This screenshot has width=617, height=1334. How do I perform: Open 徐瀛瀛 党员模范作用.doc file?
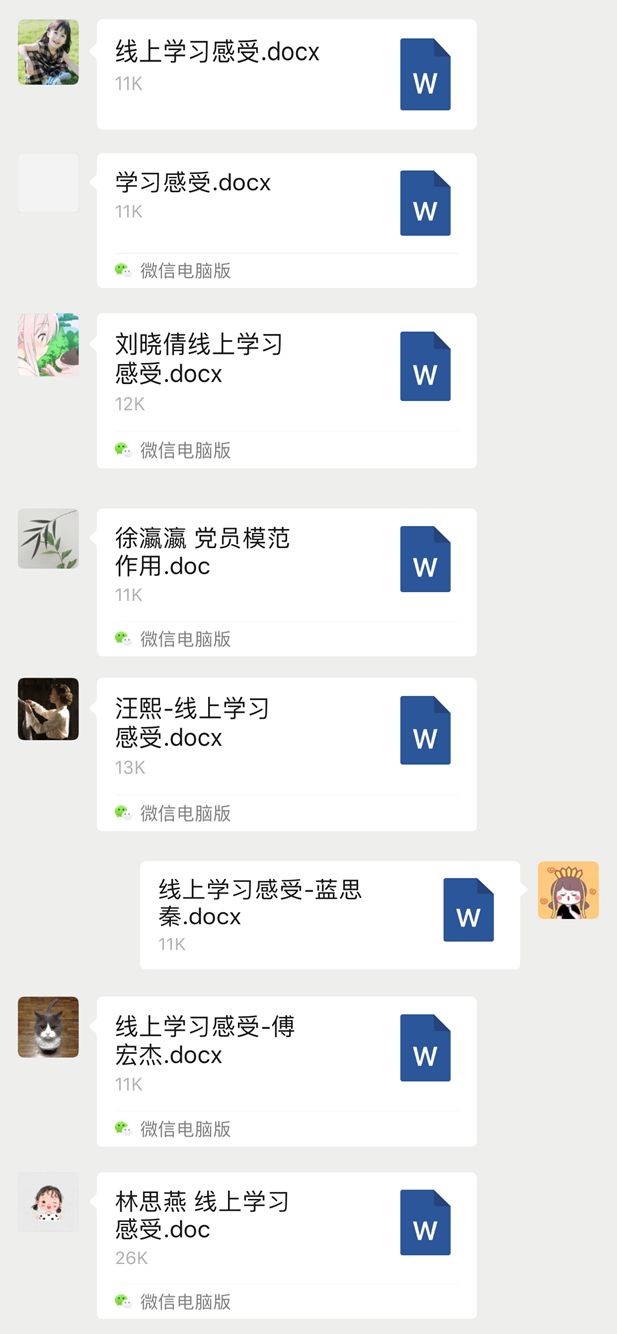pyautogui.click(x=286, y=565)
